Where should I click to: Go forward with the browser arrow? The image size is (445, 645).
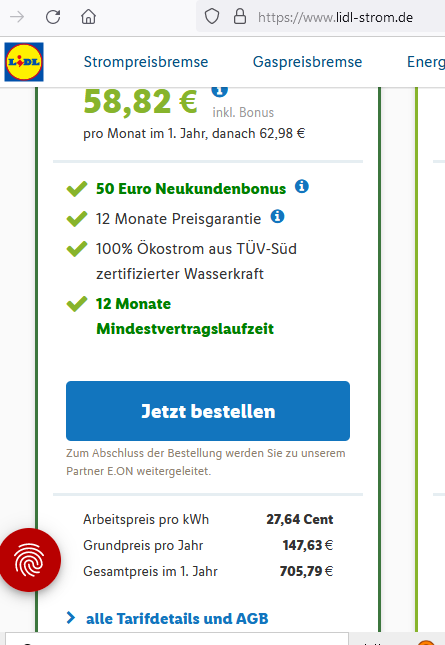(x=17, y=17)
